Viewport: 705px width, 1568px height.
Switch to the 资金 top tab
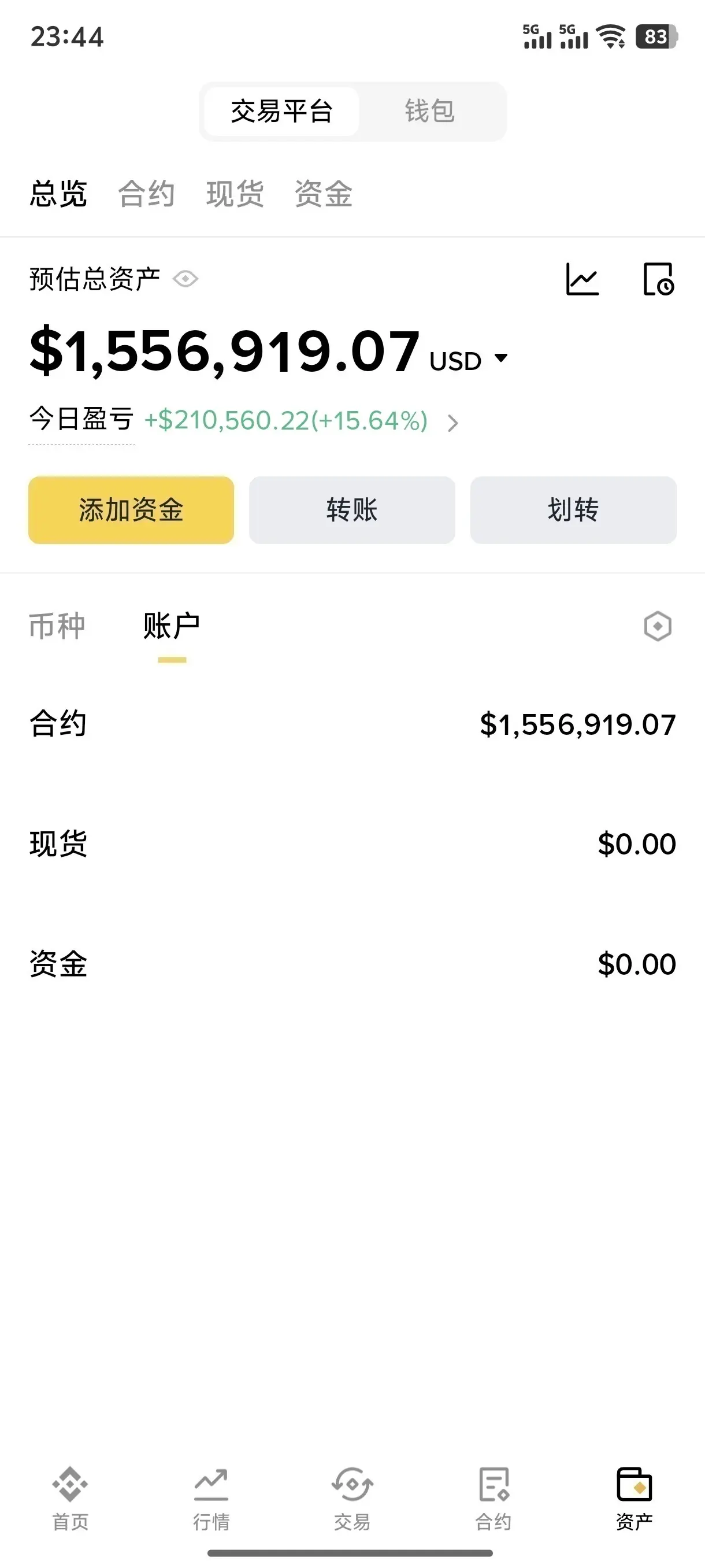pos(324,194)
